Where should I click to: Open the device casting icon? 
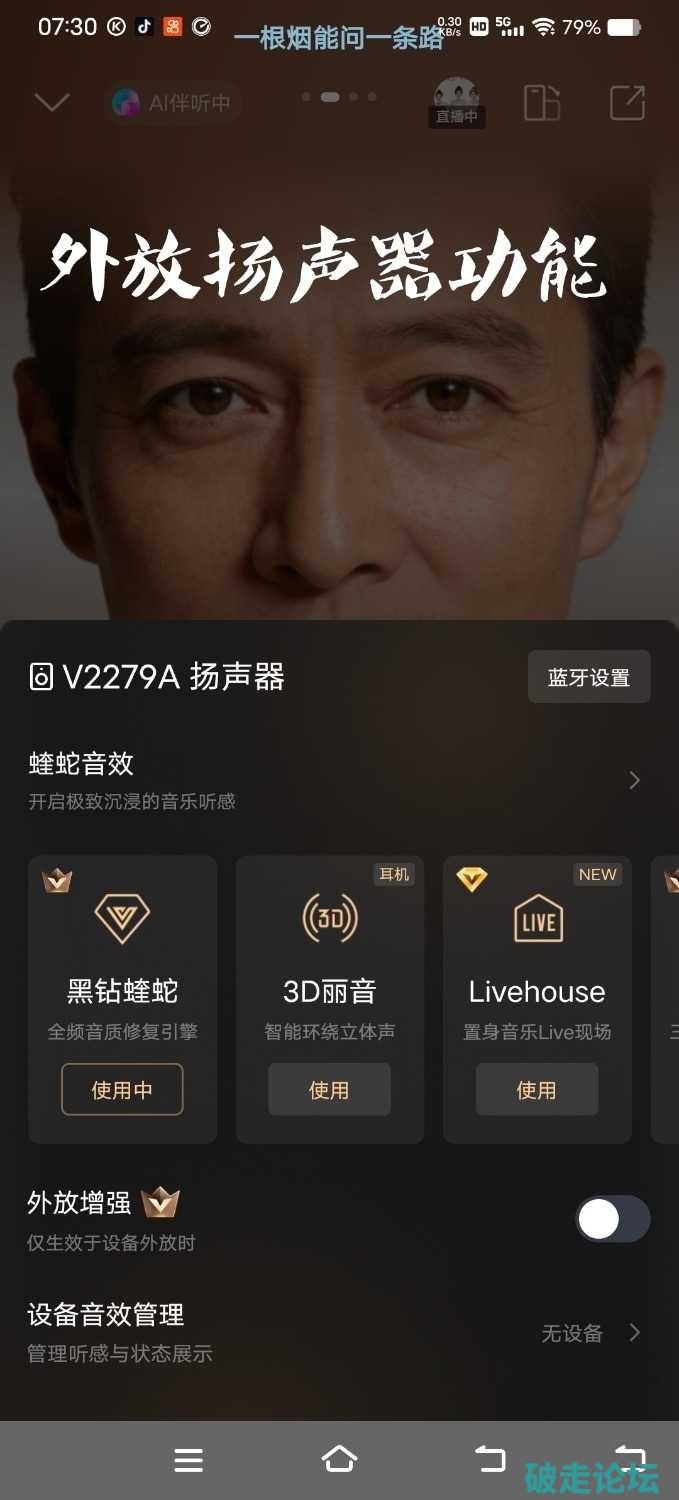[542, 103]
